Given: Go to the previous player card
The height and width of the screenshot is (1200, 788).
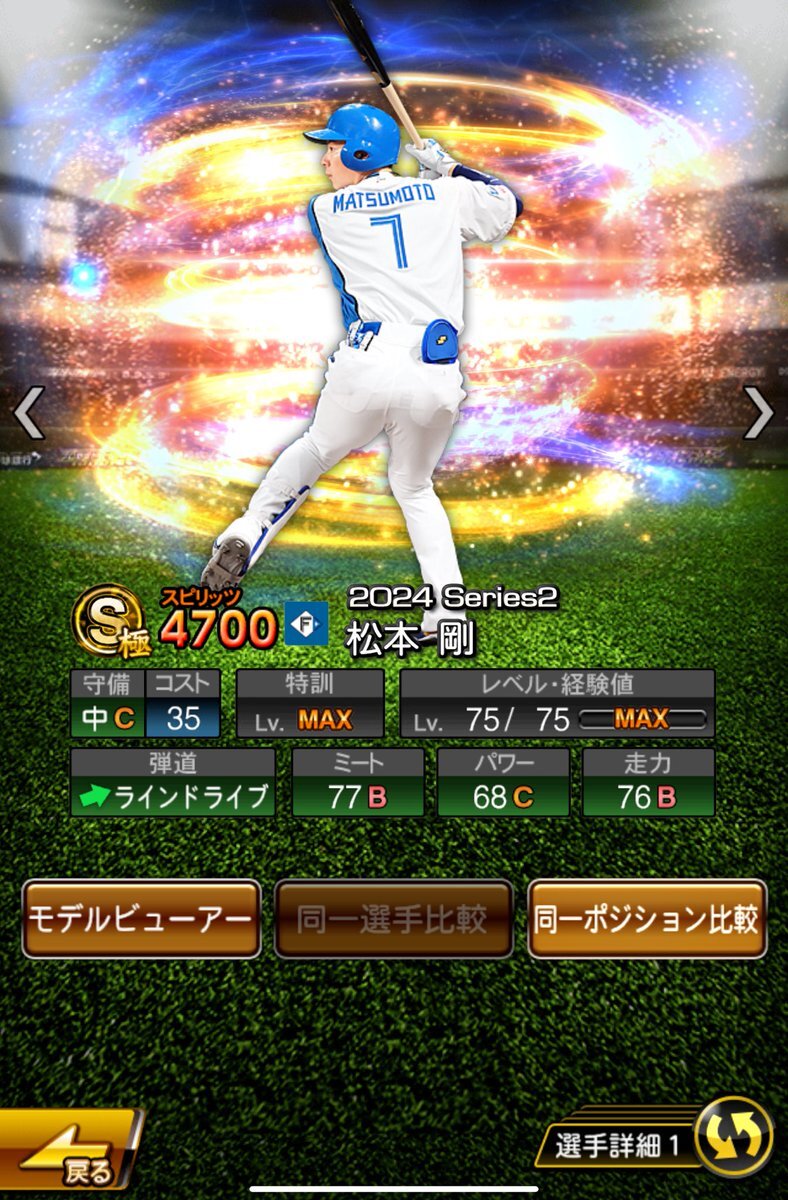Looking at the screenshot, I should coord(28,412).
